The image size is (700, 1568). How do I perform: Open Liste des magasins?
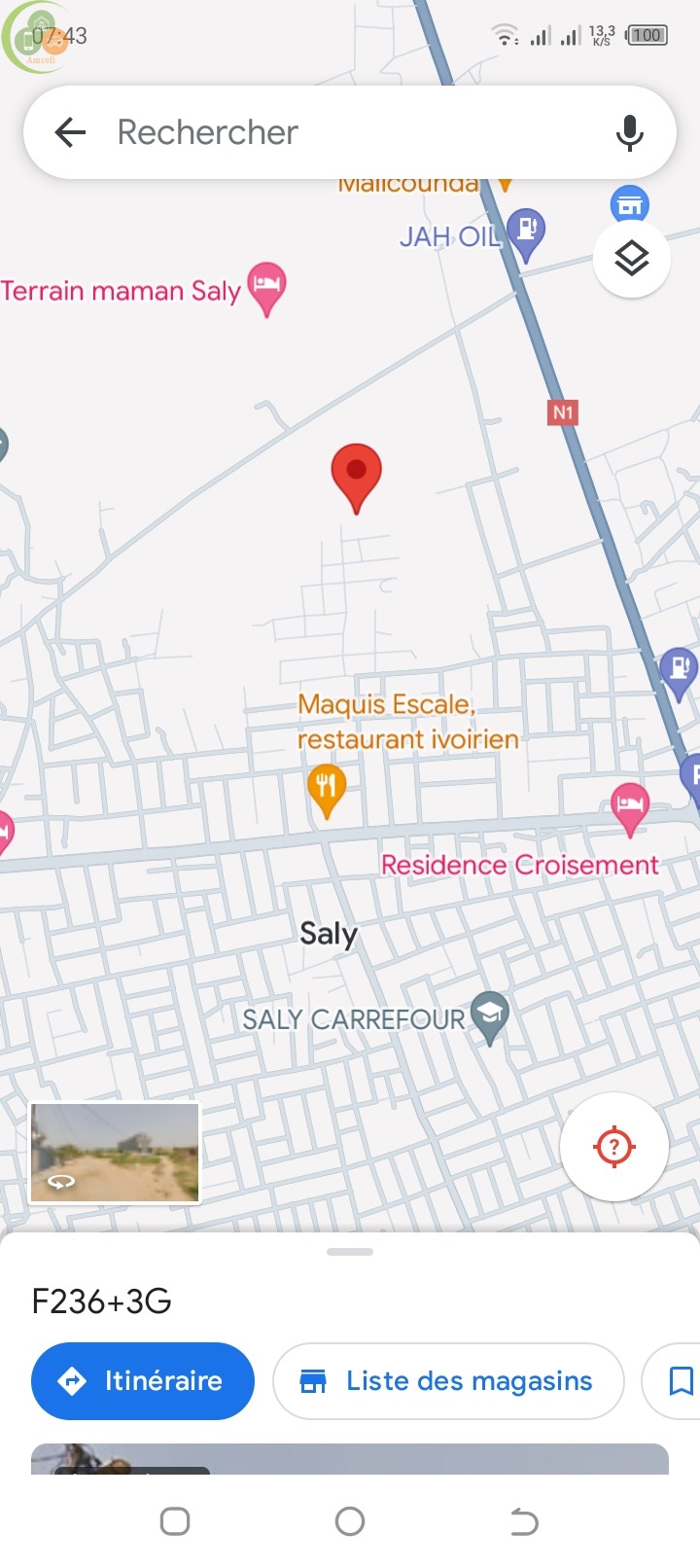tap(448, 1380)
